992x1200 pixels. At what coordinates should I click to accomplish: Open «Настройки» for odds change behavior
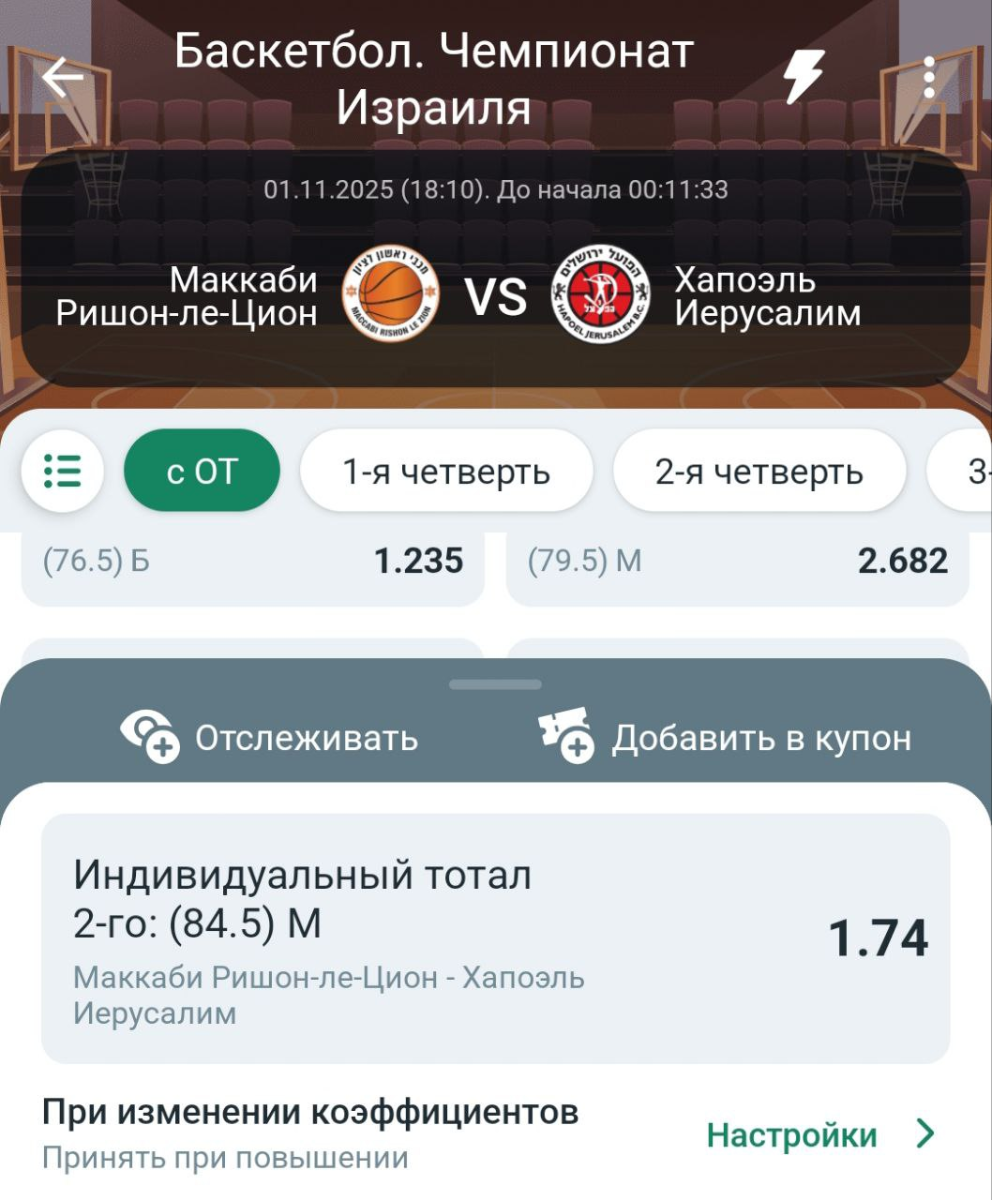point(820,1135)
